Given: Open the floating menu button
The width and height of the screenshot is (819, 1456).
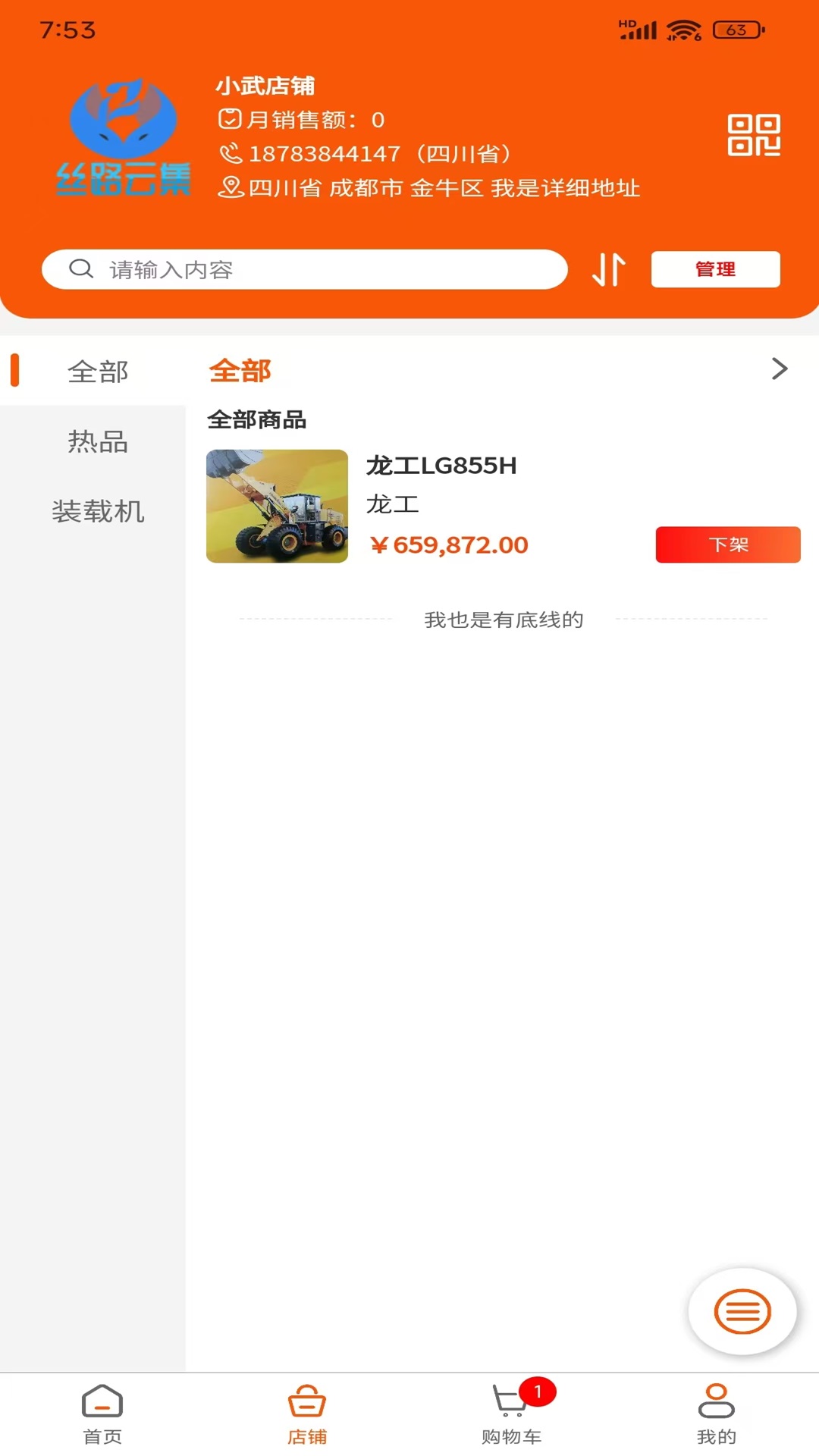Looking at the screenshot, I should point(742,1311).
